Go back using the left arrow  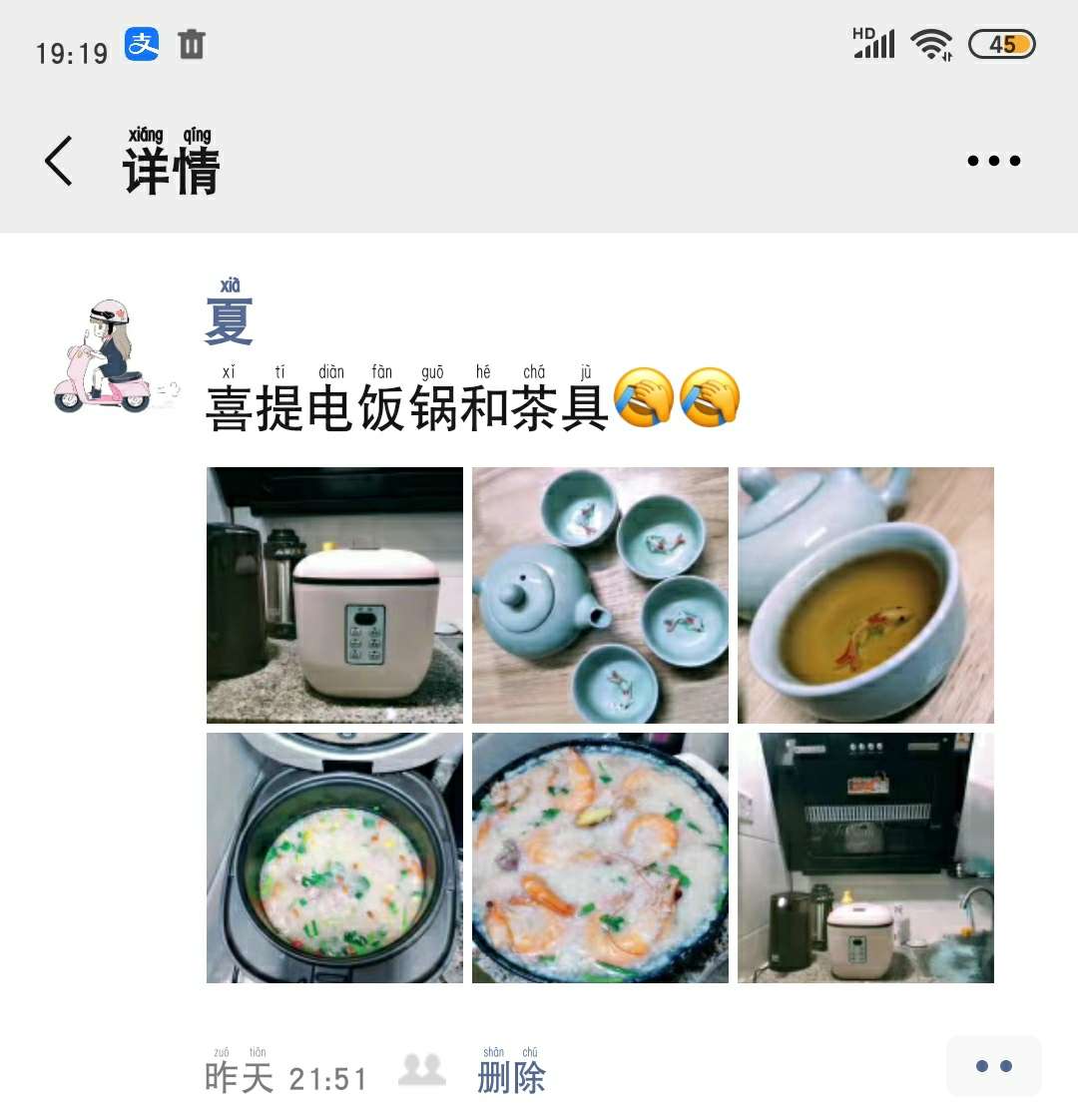[x=57, y=160]
